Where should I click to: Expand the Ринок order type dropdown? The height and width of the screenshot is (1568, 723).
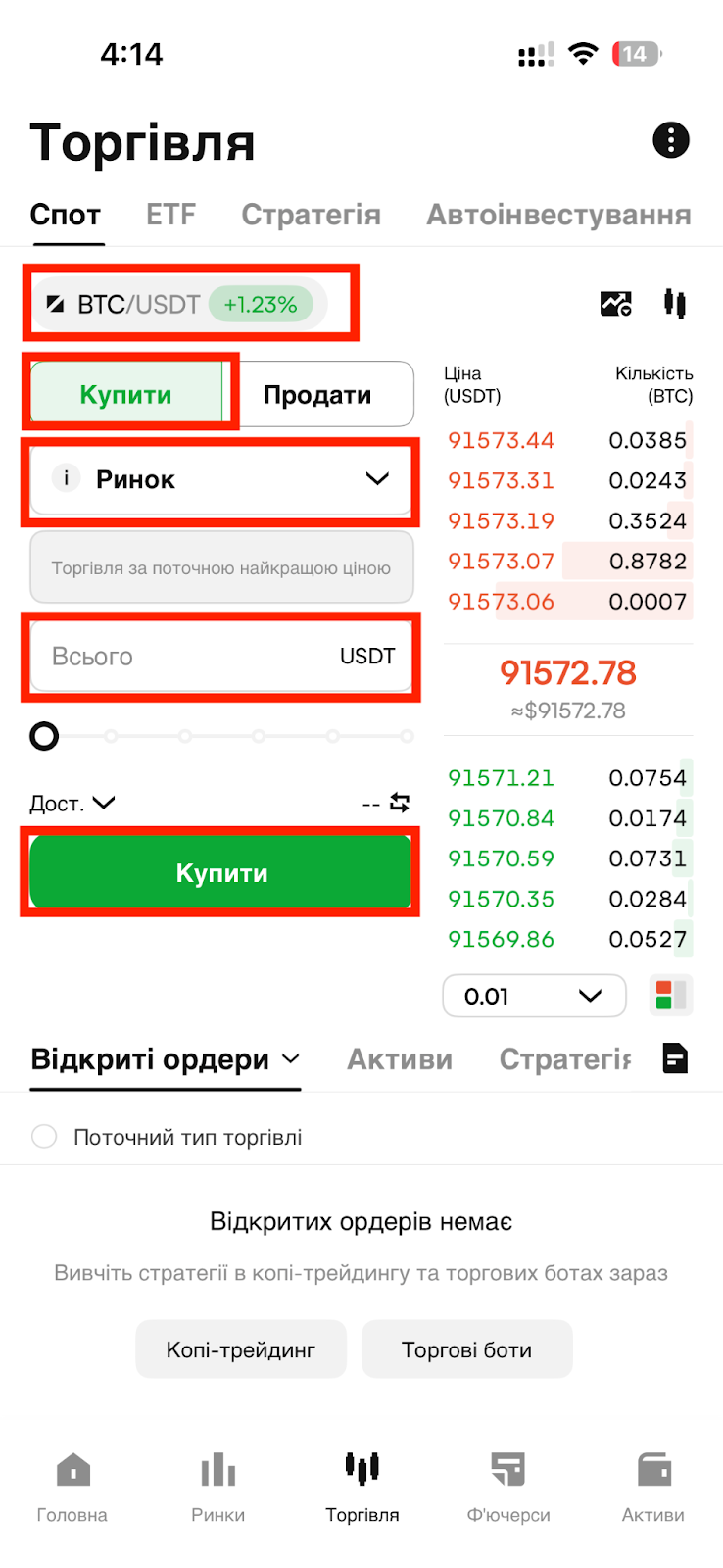(x=221, y=479)
